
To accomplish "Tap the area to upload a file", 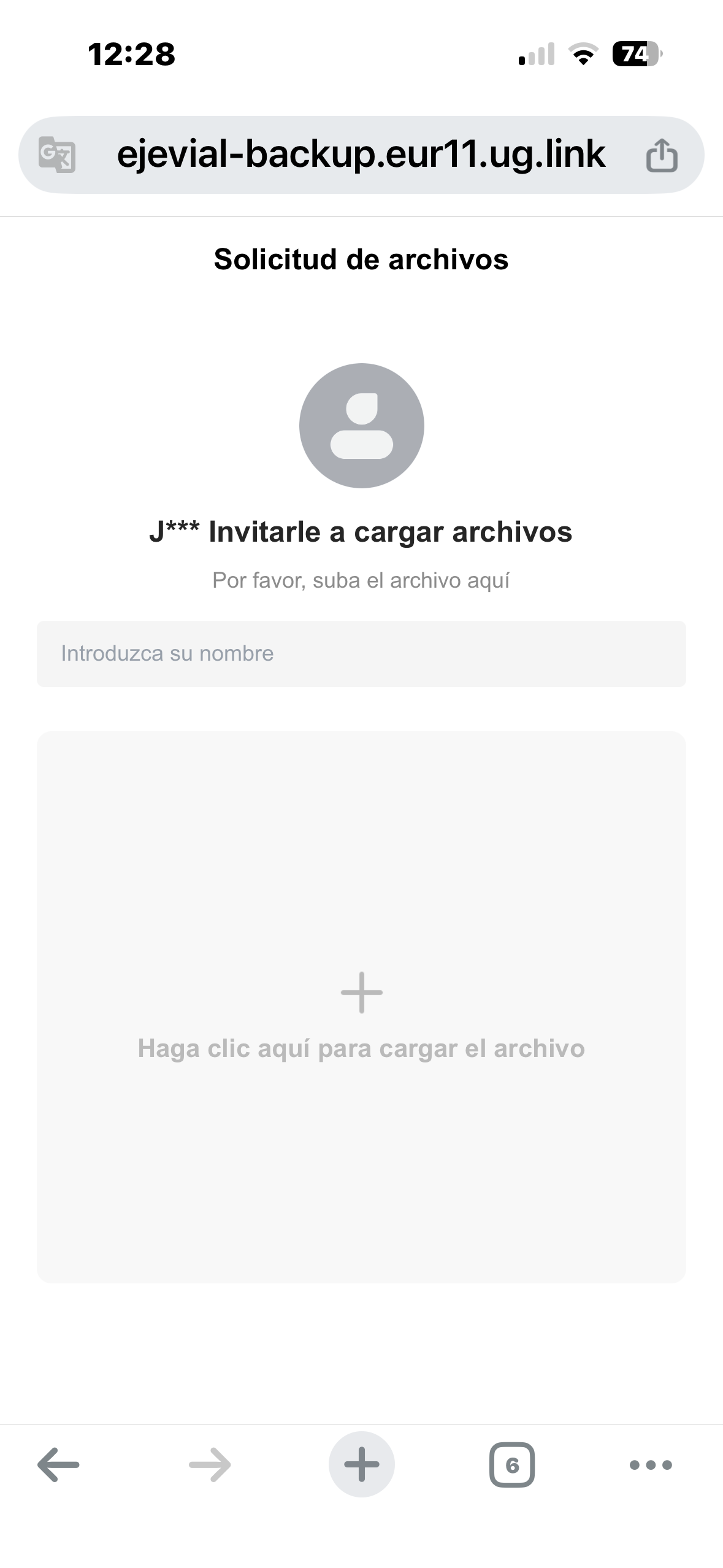I will 361,1007.
